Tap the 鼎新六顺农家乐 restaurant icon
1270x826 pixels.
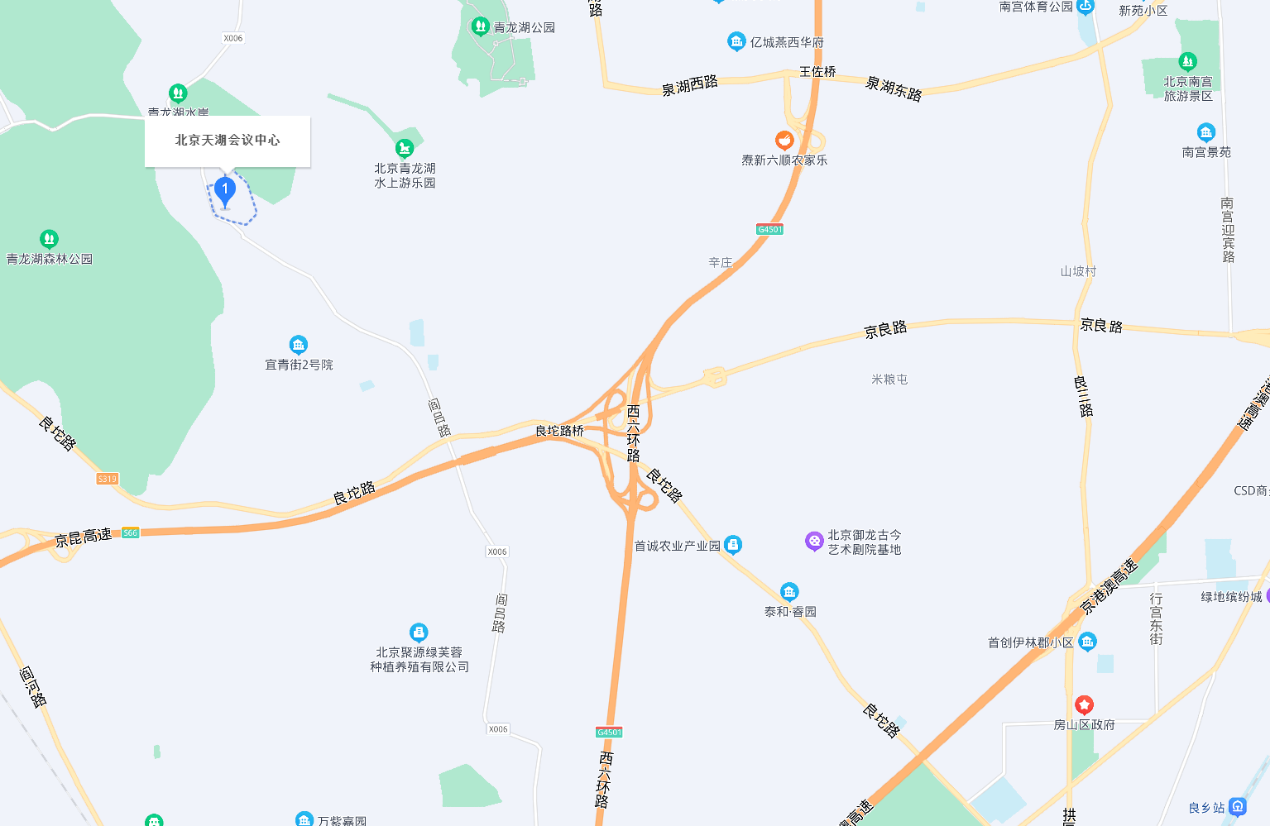784,141
